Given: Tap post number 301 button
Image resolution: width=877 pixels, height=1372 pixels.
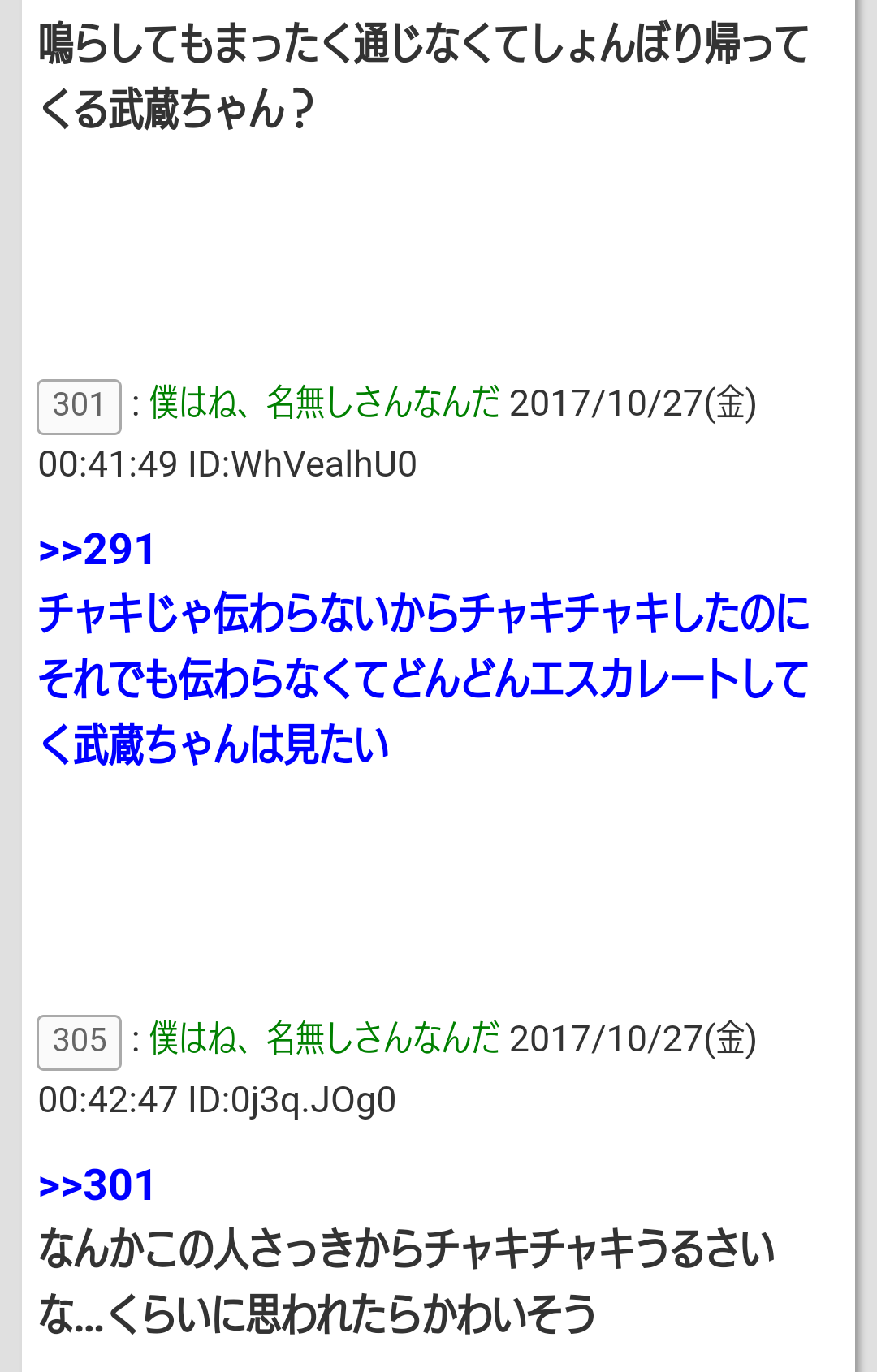Looking at the screenshot, I should tap(79, 406).
